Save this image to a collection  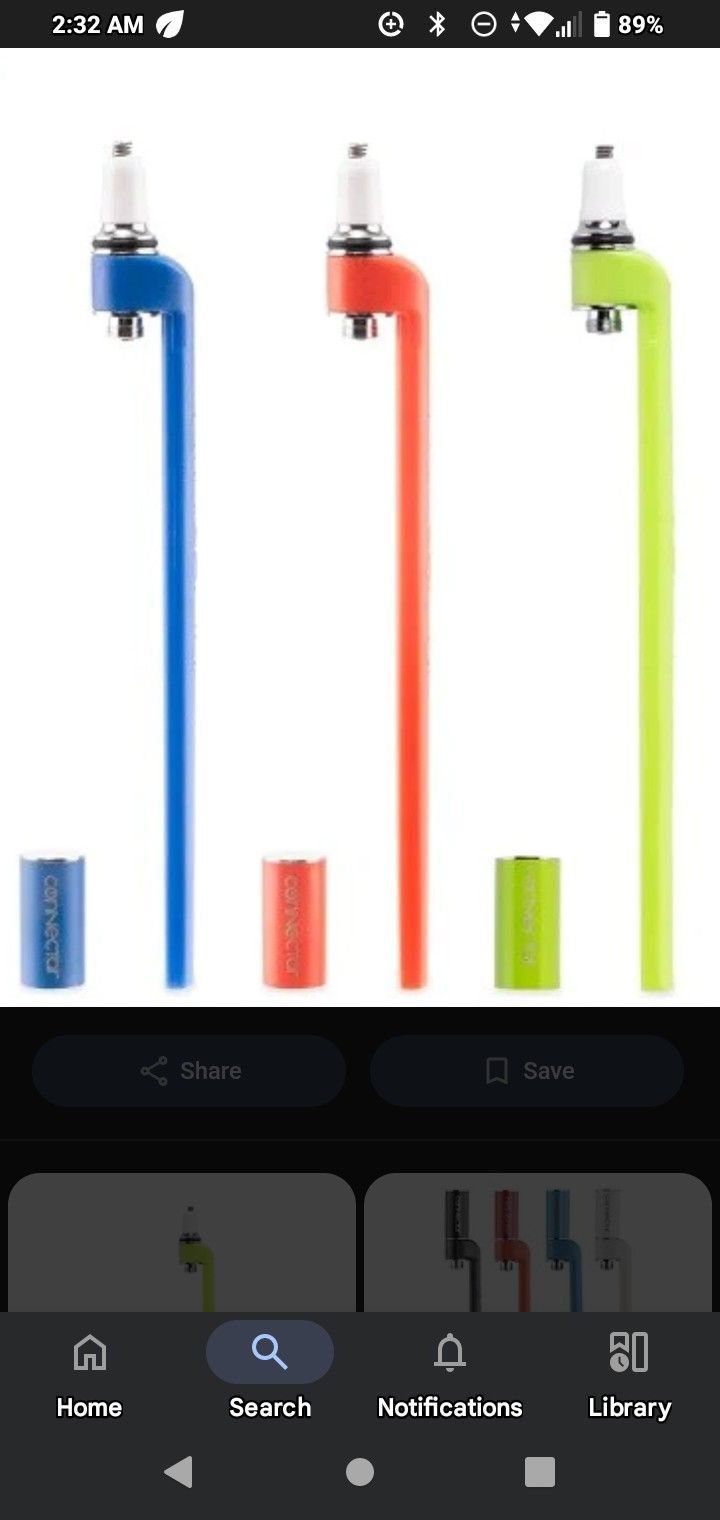[527, 1071]
